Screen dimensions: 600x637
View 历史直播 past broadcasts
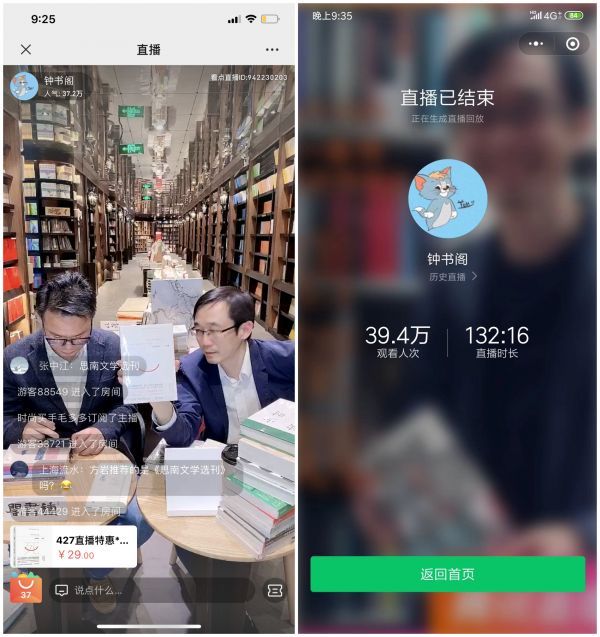point(452,276)
